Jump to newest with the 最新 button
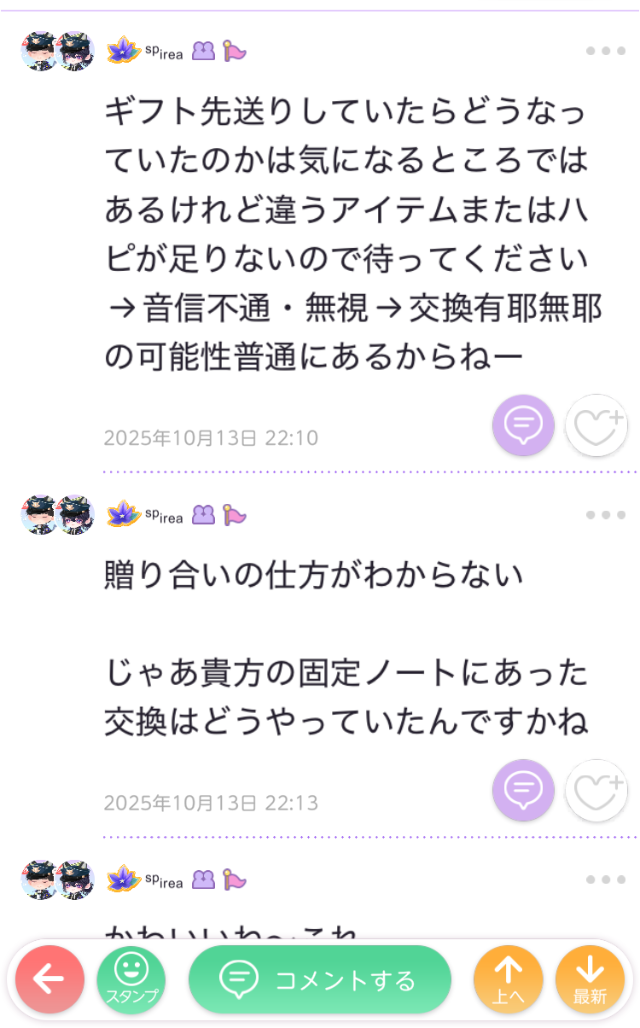This screenshot has width=640, height=1028. click(590, 980)
